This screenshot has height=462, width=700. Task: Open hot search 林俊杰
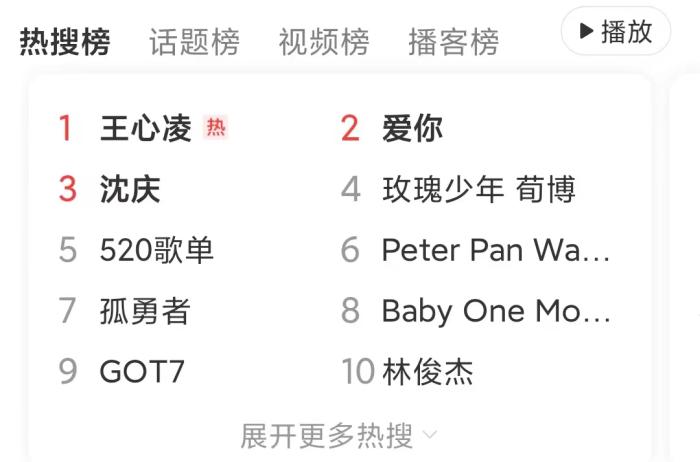click(x=427, y=372)
